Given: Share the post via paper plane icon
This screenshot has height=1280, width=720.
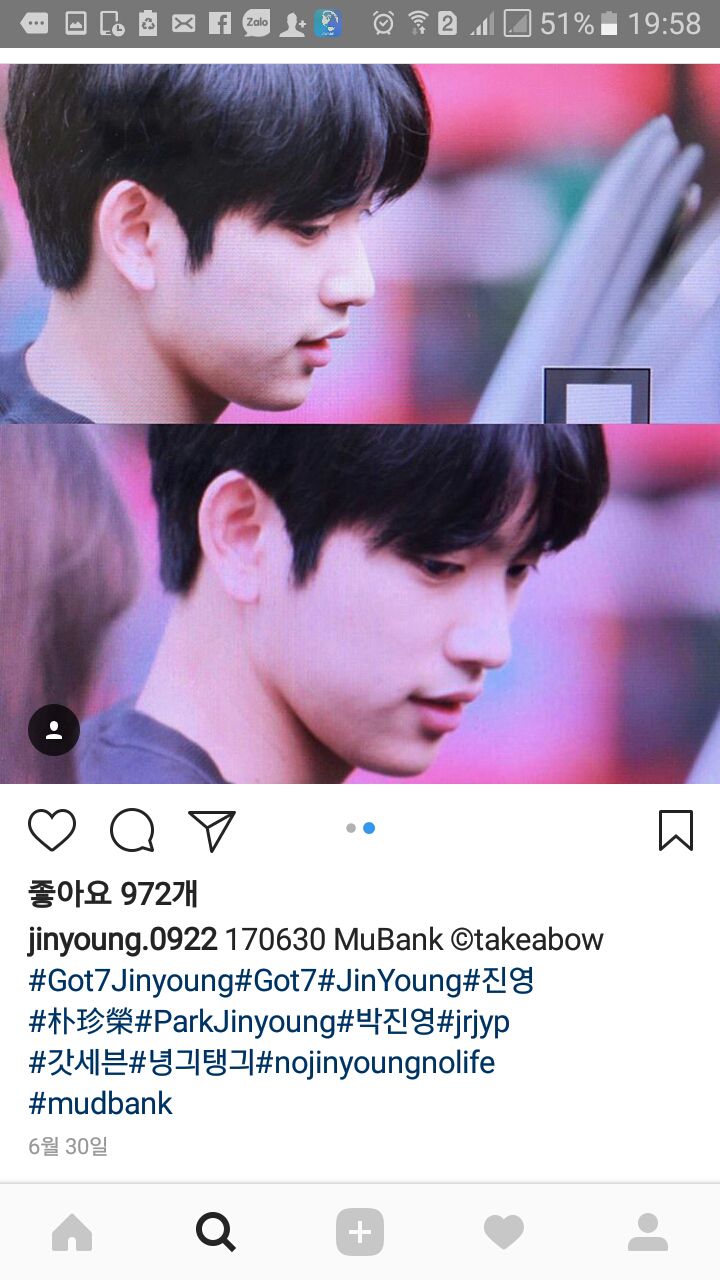Looking at the screenshot, I should pyautogui.click(x=212, y=830).
